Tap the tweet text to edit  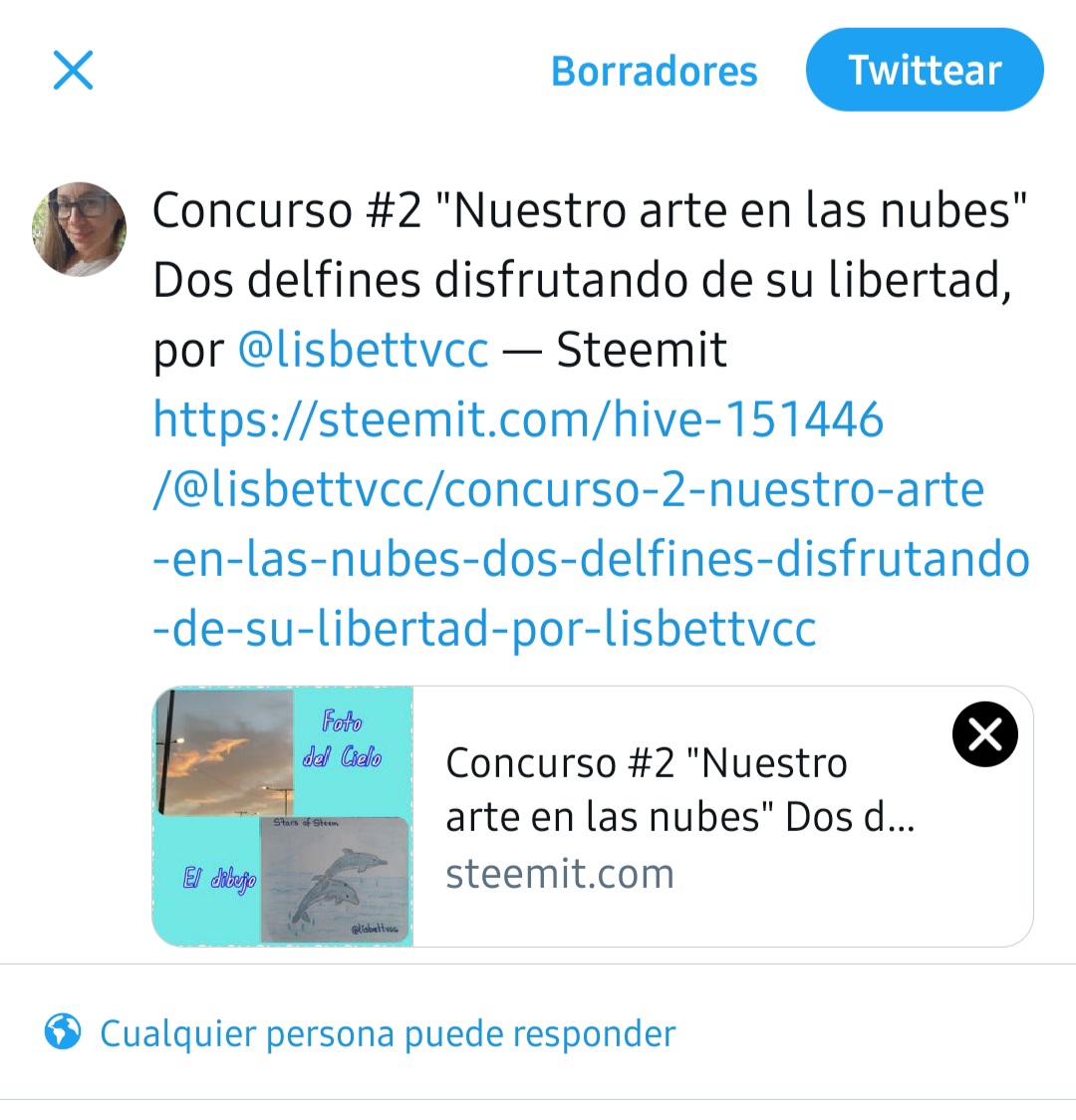pyautogui.click(x=588, y=279)
